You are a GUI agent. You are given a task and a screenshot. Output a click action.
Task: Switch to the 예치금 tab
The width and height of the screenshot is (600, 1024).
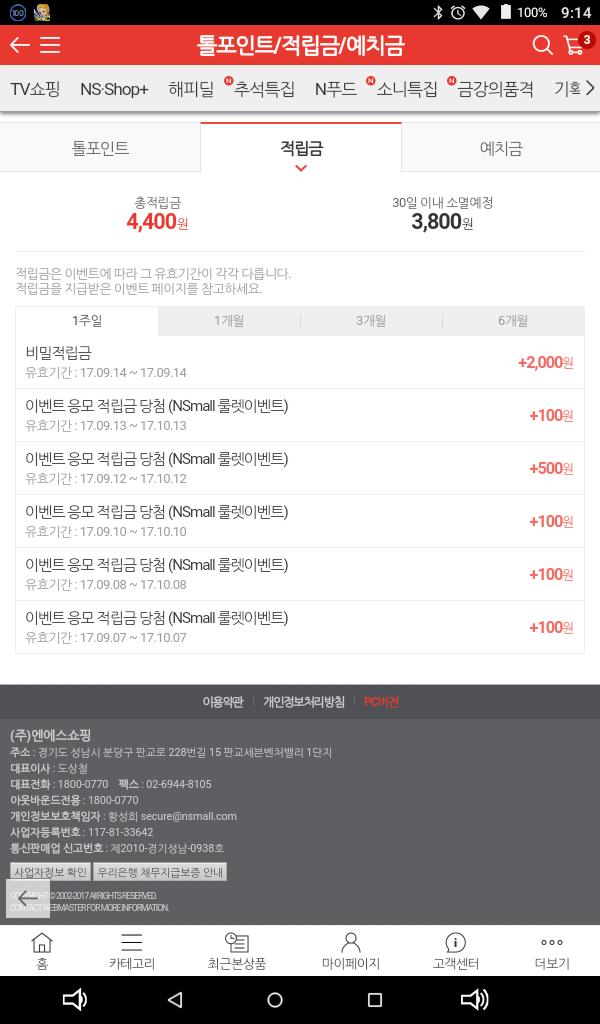(x=501, y=148)
